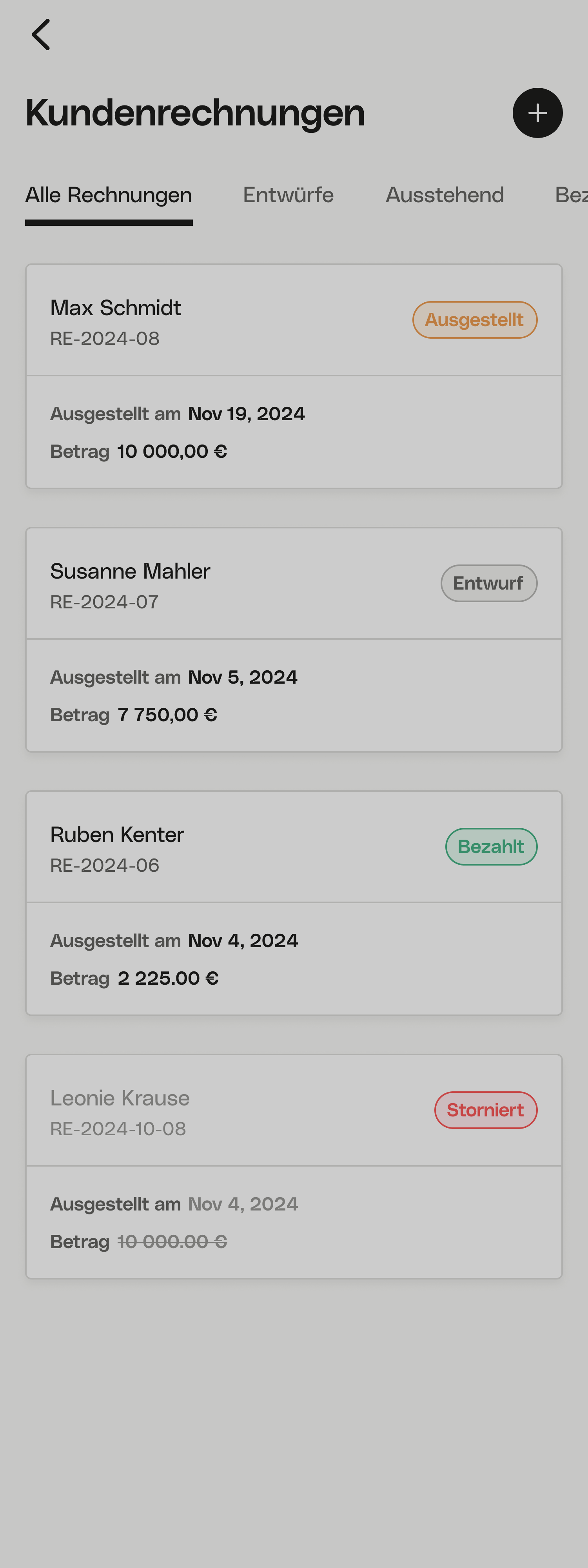Click the Ausgestellt status badge on Max Schmidt
The width and height of the screenshot is (588, 1568).
coord(475,319)
